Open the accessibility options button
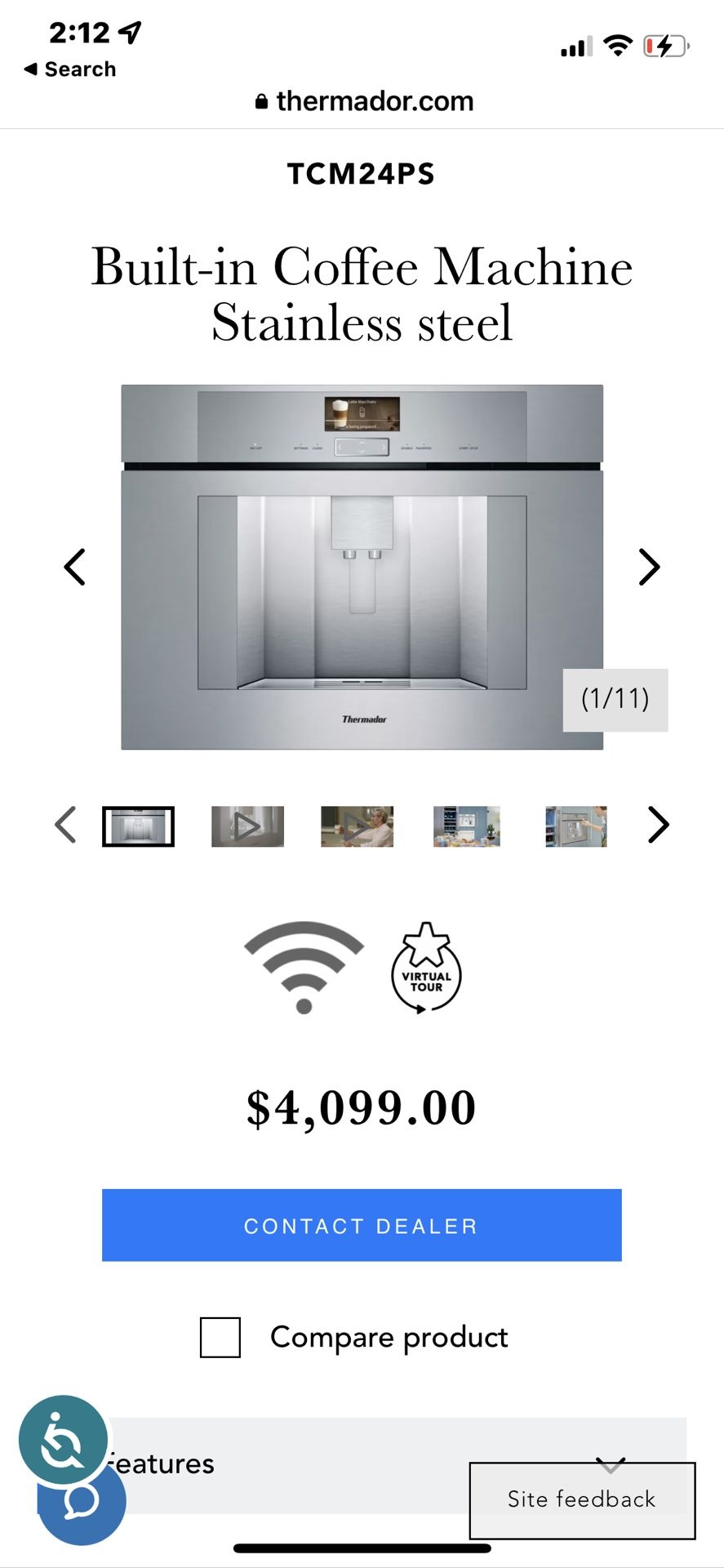Image resolution: width=724 pixels, height=1568 pixels. pyautogui.click(x=63, y=1441)
